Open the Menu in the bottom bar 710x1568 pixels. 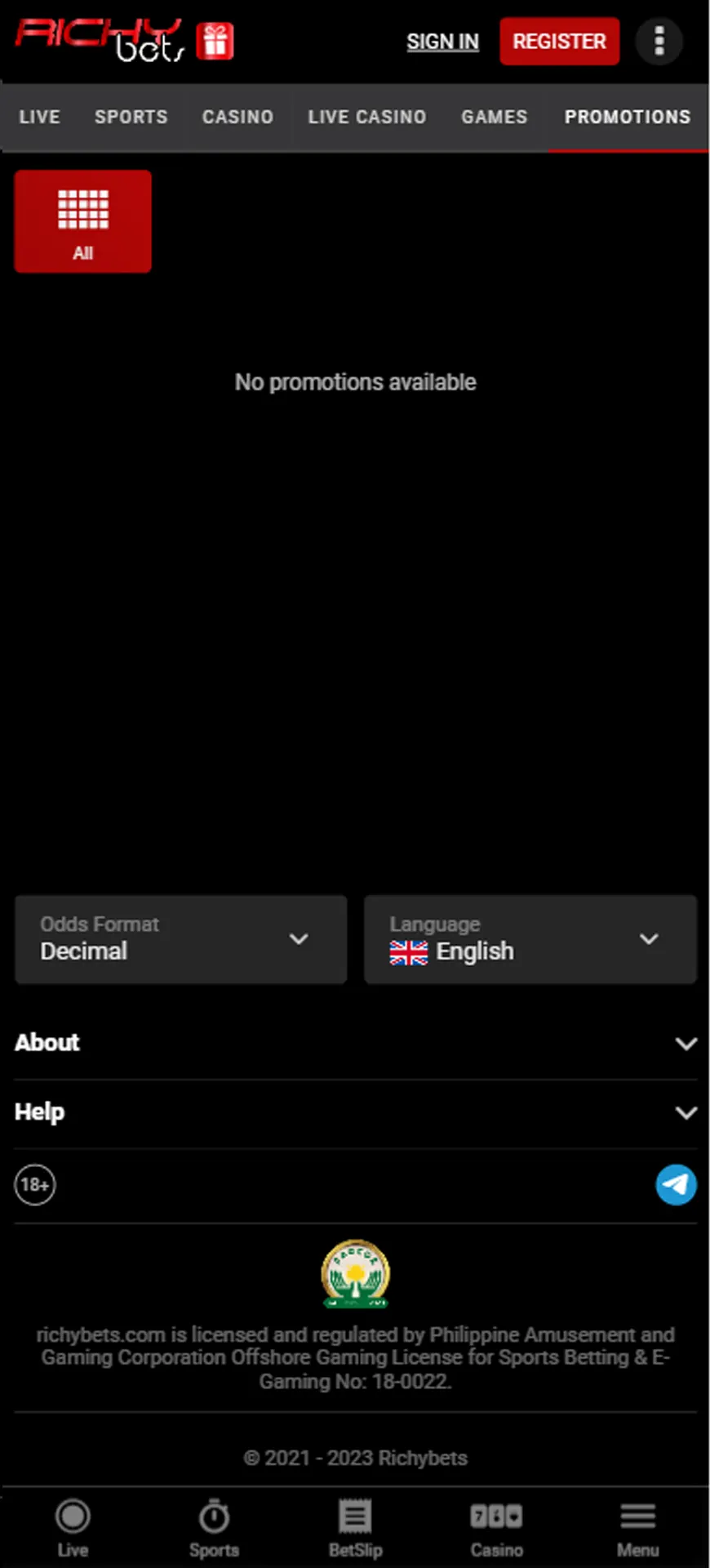(637, 1527)
